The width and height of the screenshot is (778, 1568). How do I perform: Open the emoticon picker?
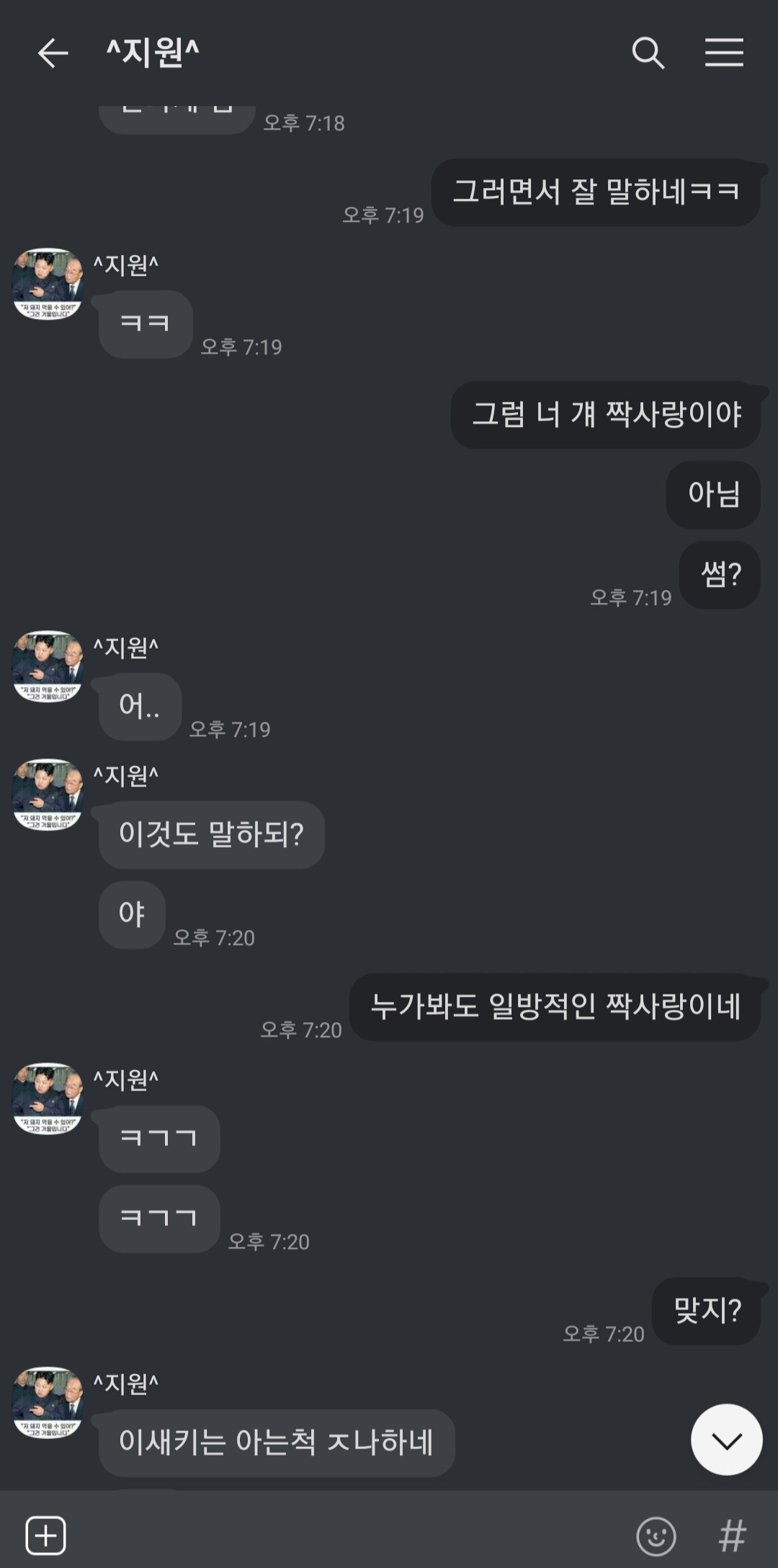tap(656, 1536)
